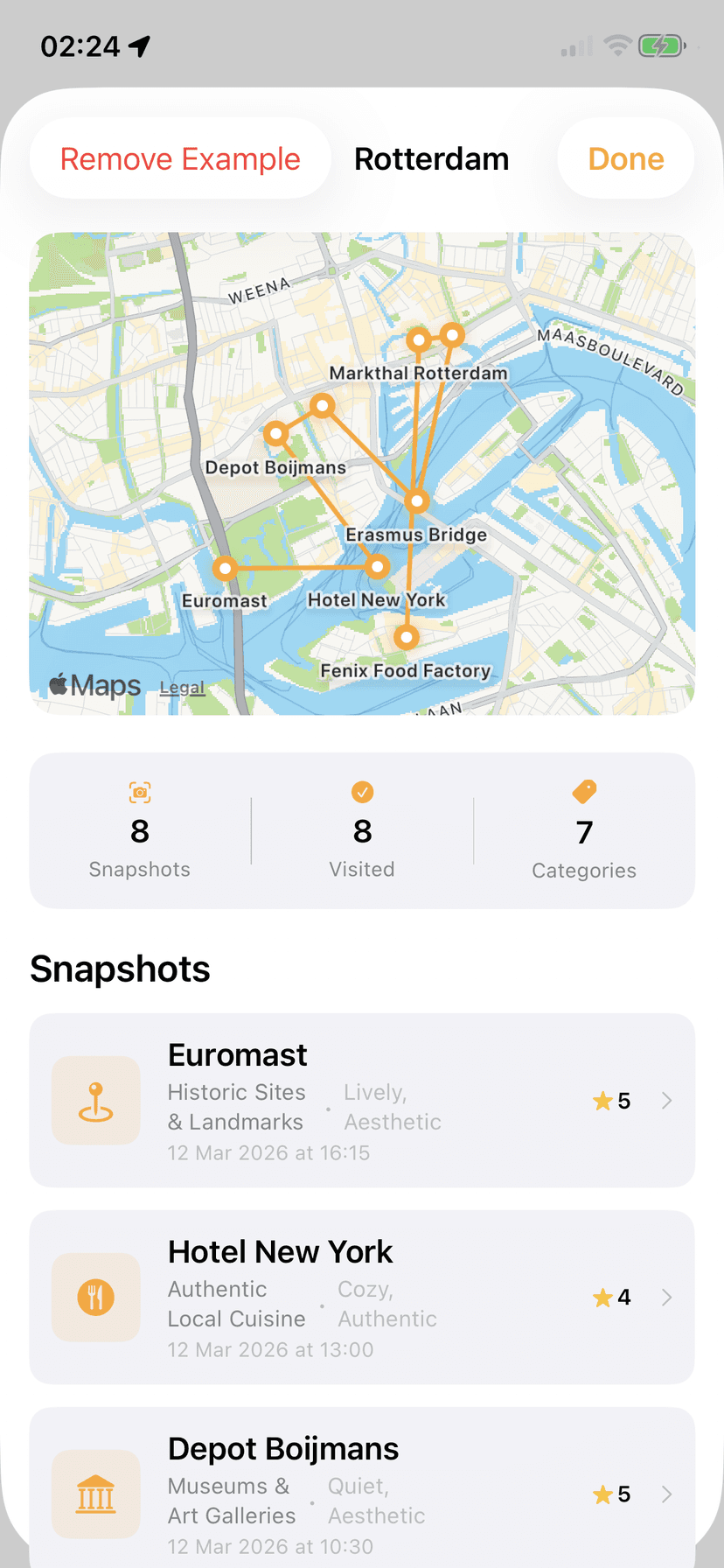724x1568 pixels.
Task: Tap the location arrow in the status bar
Action: pos(136,45)
